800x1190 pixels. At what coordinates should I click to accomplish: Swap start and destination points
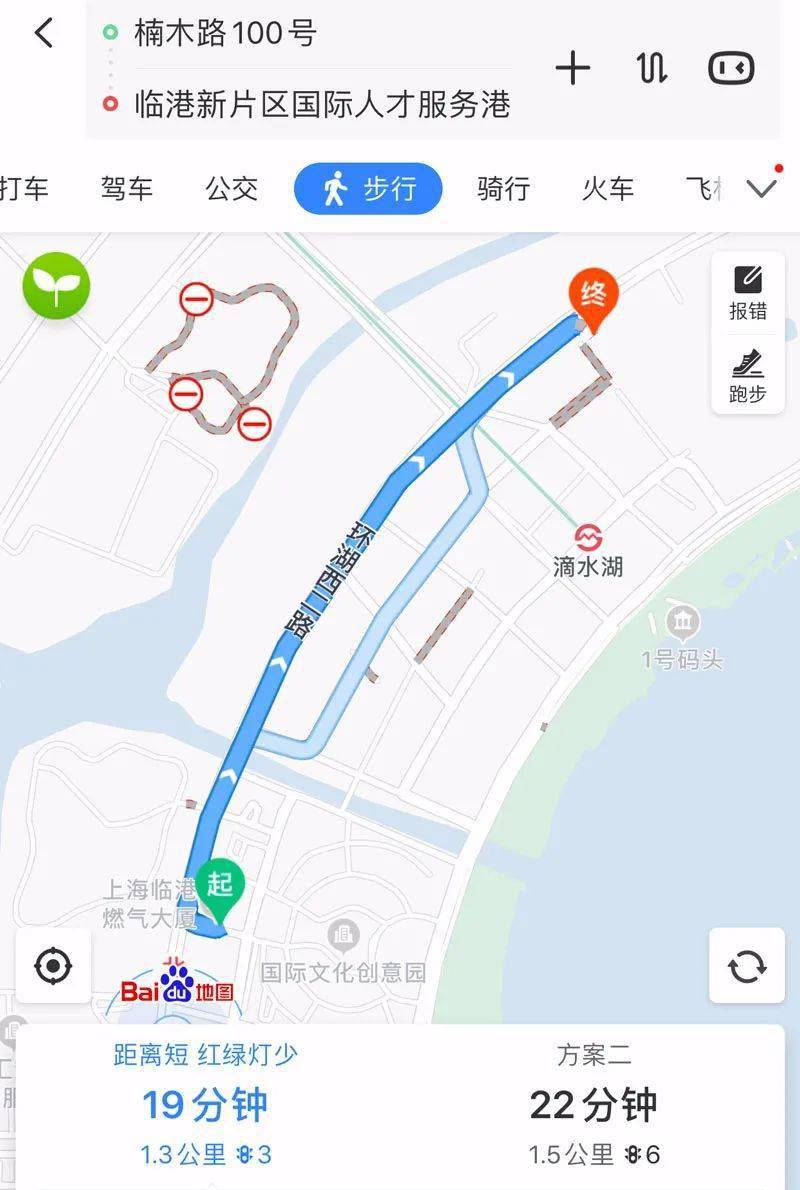[x=652, y=68]
